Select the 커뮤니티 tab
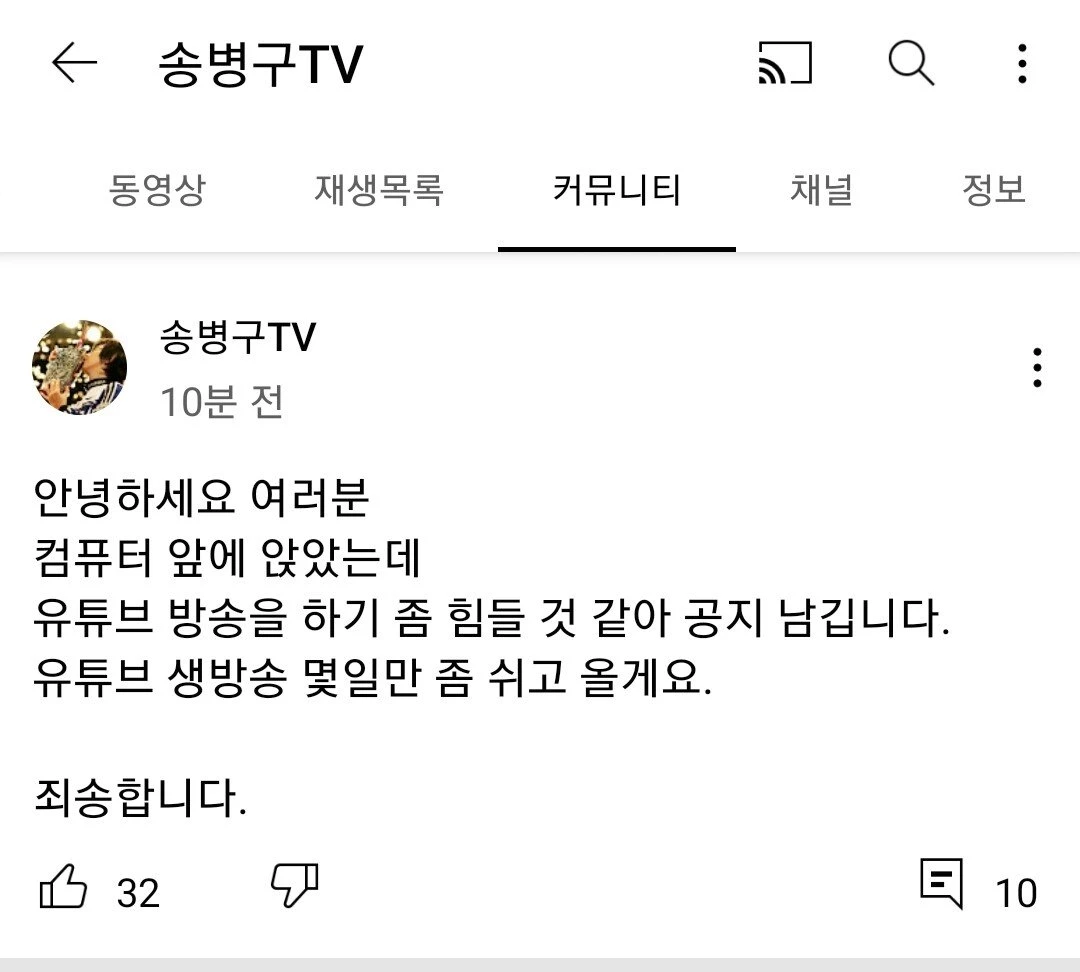Viewport: 1080px width, 972px height. coord(616,189)
